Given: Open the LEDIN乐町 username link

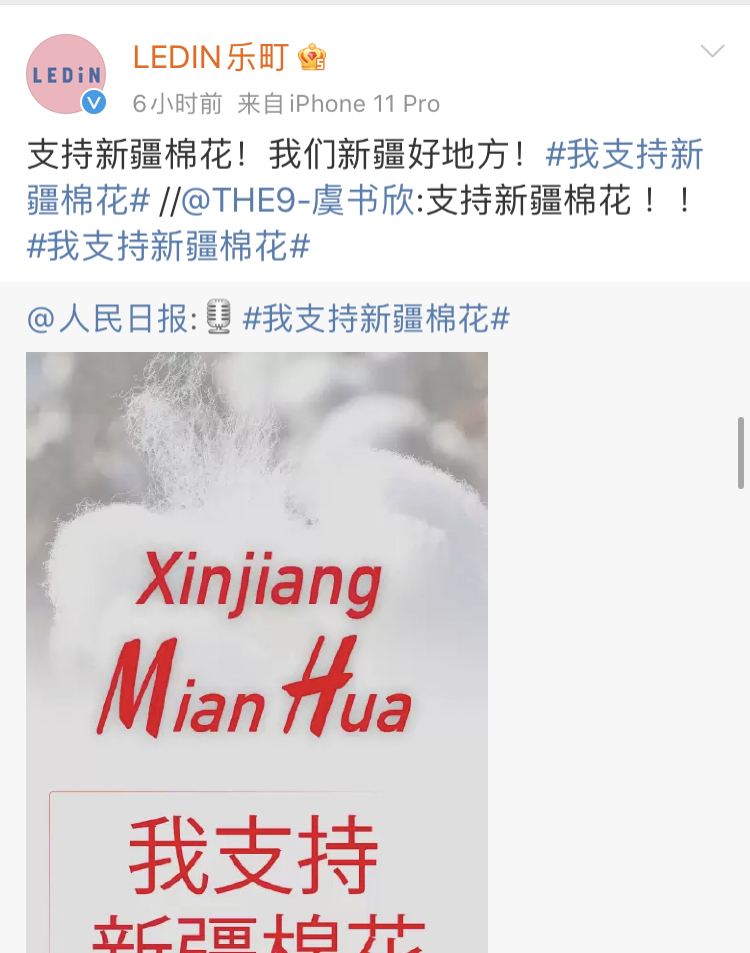Looking at the screenshot, I should click(211, 57).
